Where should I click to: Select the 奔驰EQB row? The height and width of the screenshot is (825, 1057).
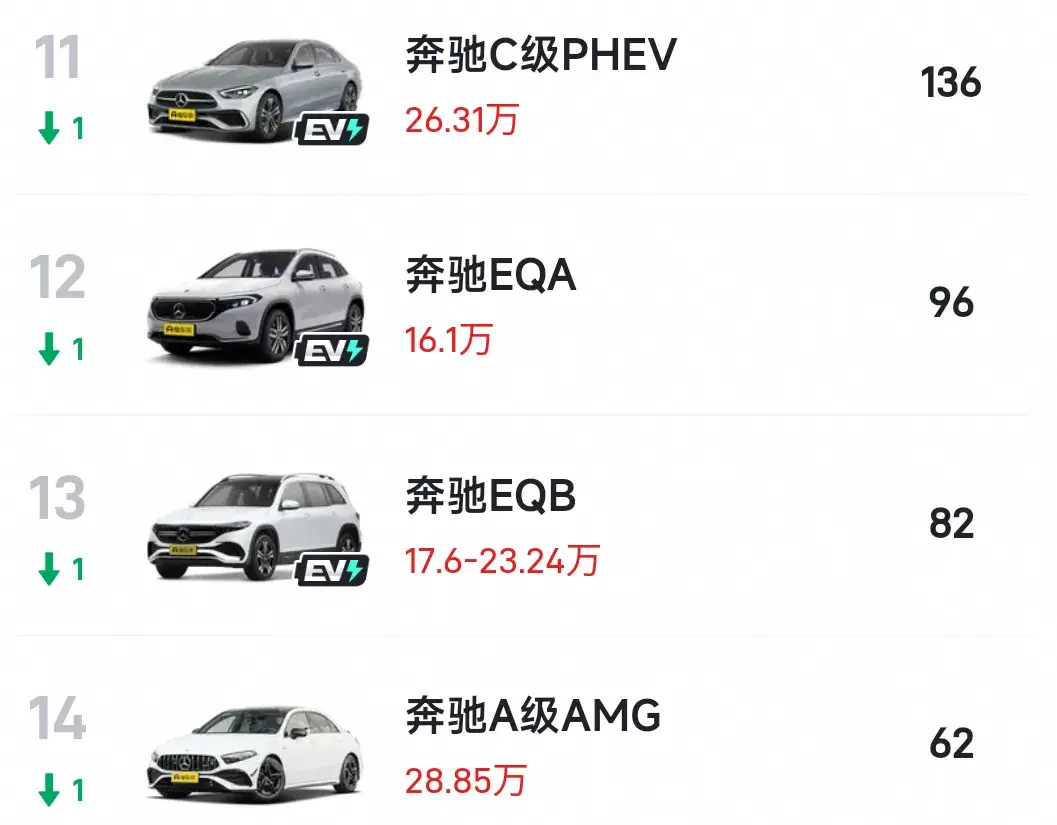click(490, 497)
